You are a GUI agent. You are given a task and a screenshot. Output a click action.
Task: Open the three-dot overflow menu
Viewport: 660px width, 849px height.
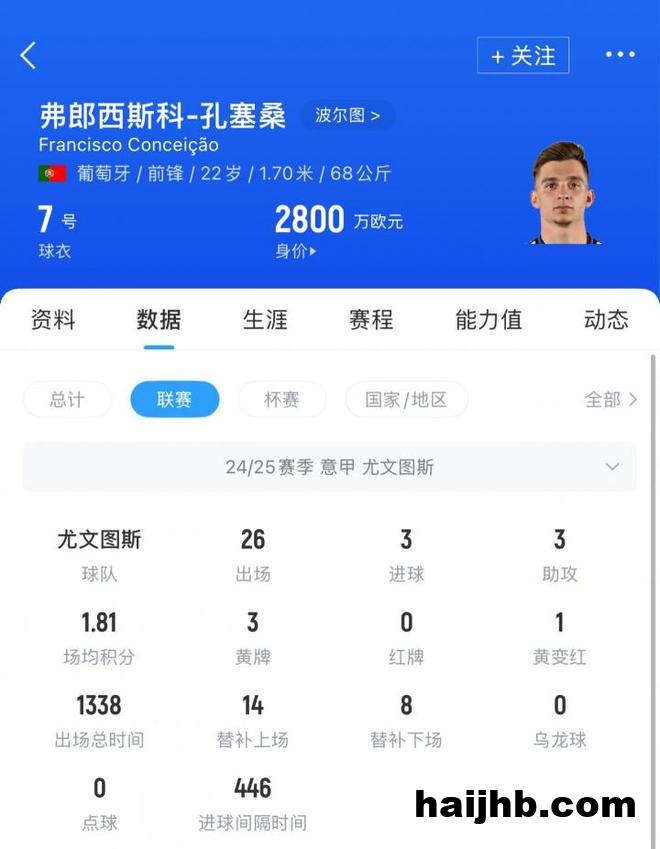(x=620, y=55)
